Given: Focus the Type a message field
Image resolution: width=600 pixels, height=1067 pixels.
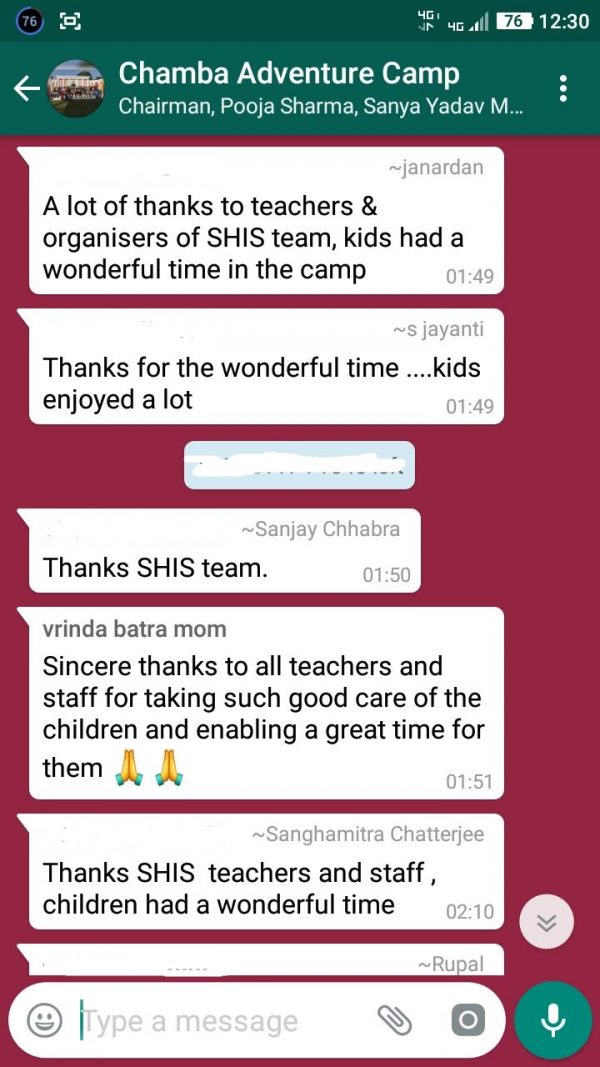Looking at the screenshot, I should click(224, 1021).
